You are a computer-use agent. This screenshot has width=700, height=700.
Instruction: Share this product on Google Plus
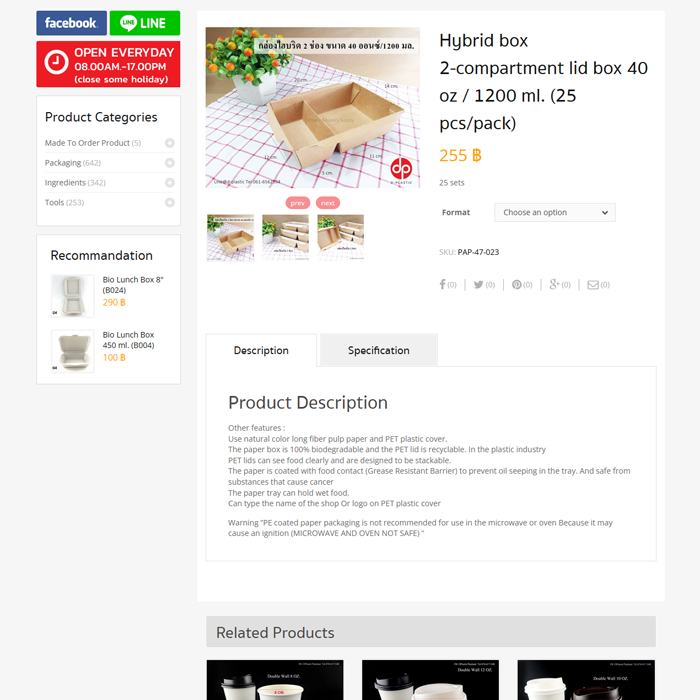(559, 285)
